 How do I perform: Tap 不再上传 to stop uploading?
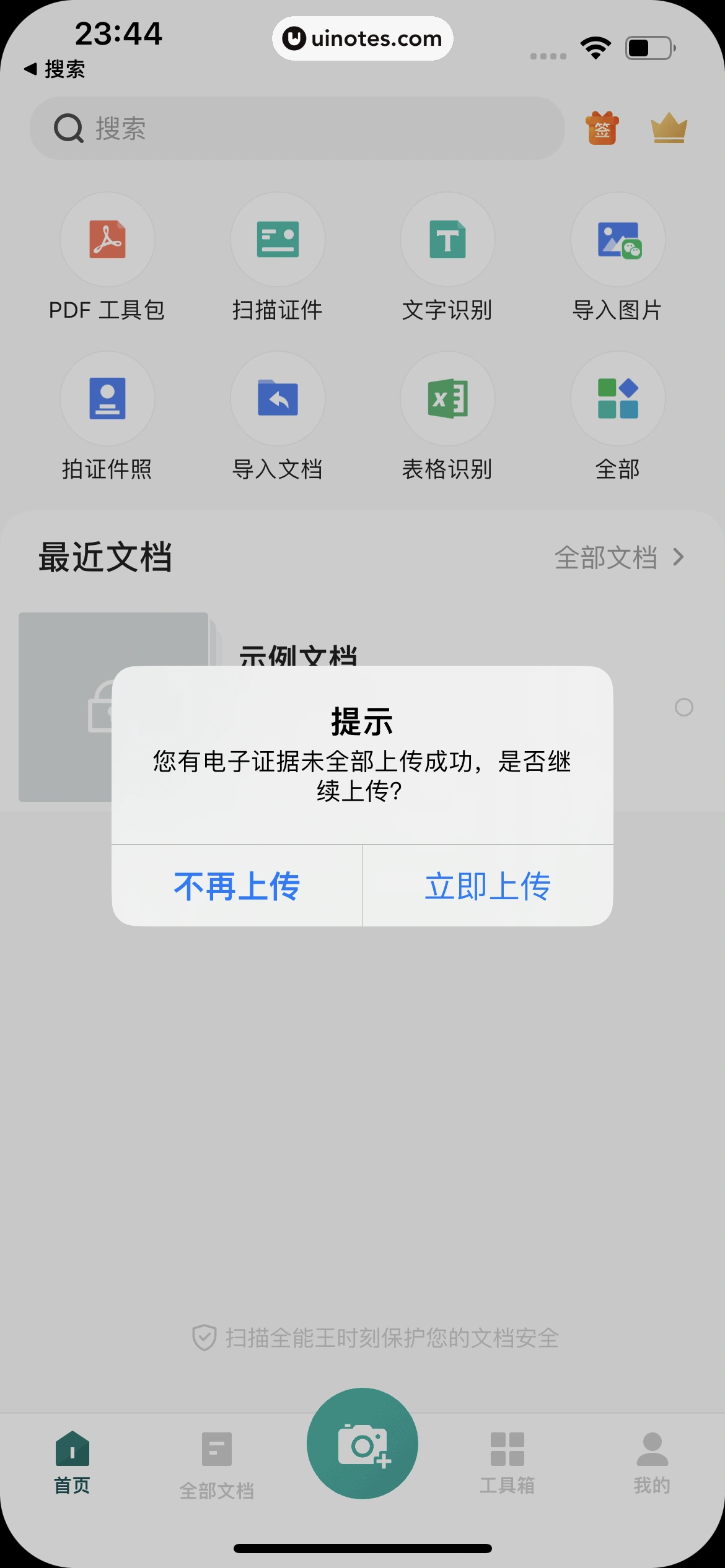click(237, 886)
